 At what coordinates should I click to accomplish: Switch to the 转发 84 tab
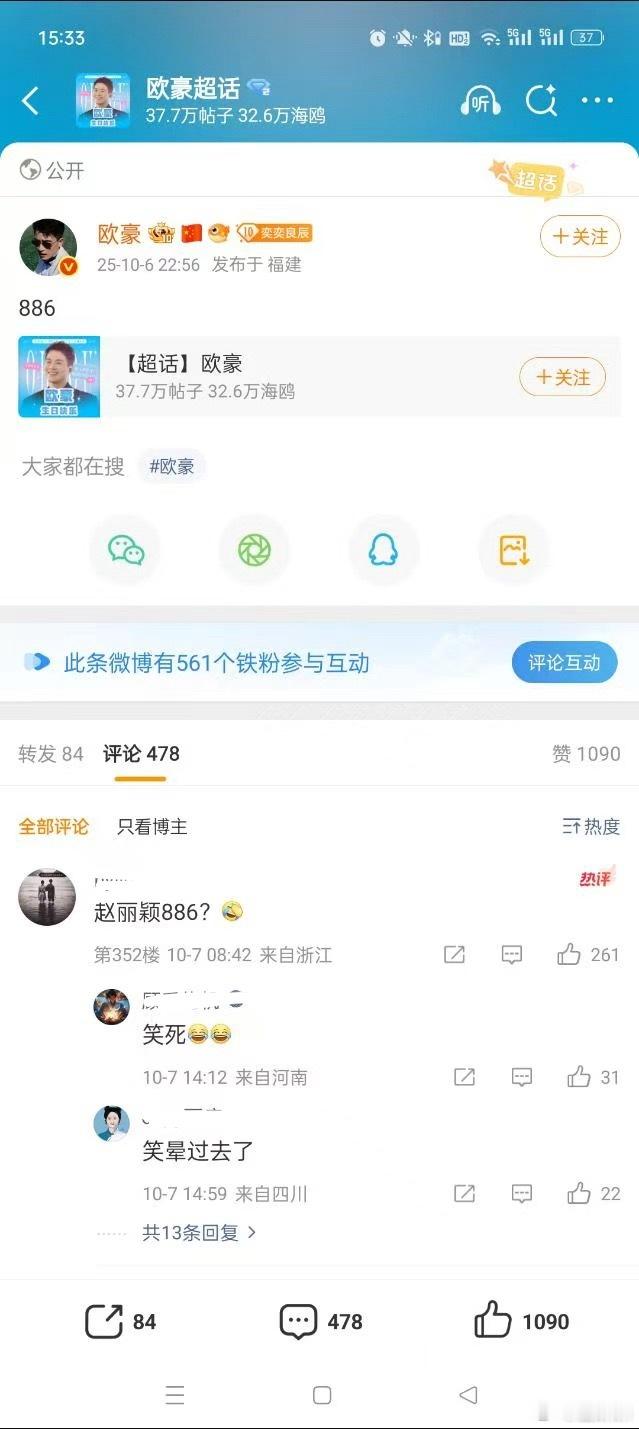click(51, 754)
